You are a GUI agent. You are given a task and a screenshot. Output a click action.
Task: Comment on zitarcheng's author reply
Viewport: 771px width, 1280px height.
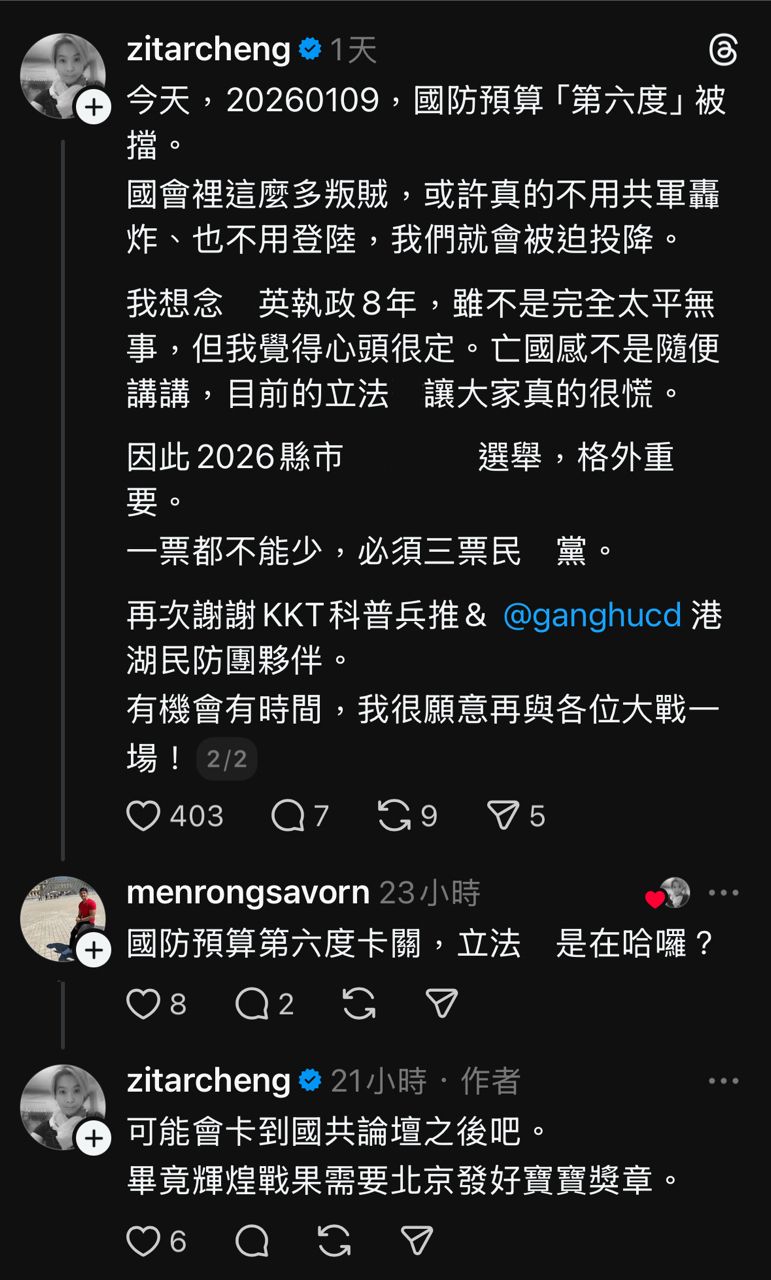pyautogui.click(x=252, y=1241)
